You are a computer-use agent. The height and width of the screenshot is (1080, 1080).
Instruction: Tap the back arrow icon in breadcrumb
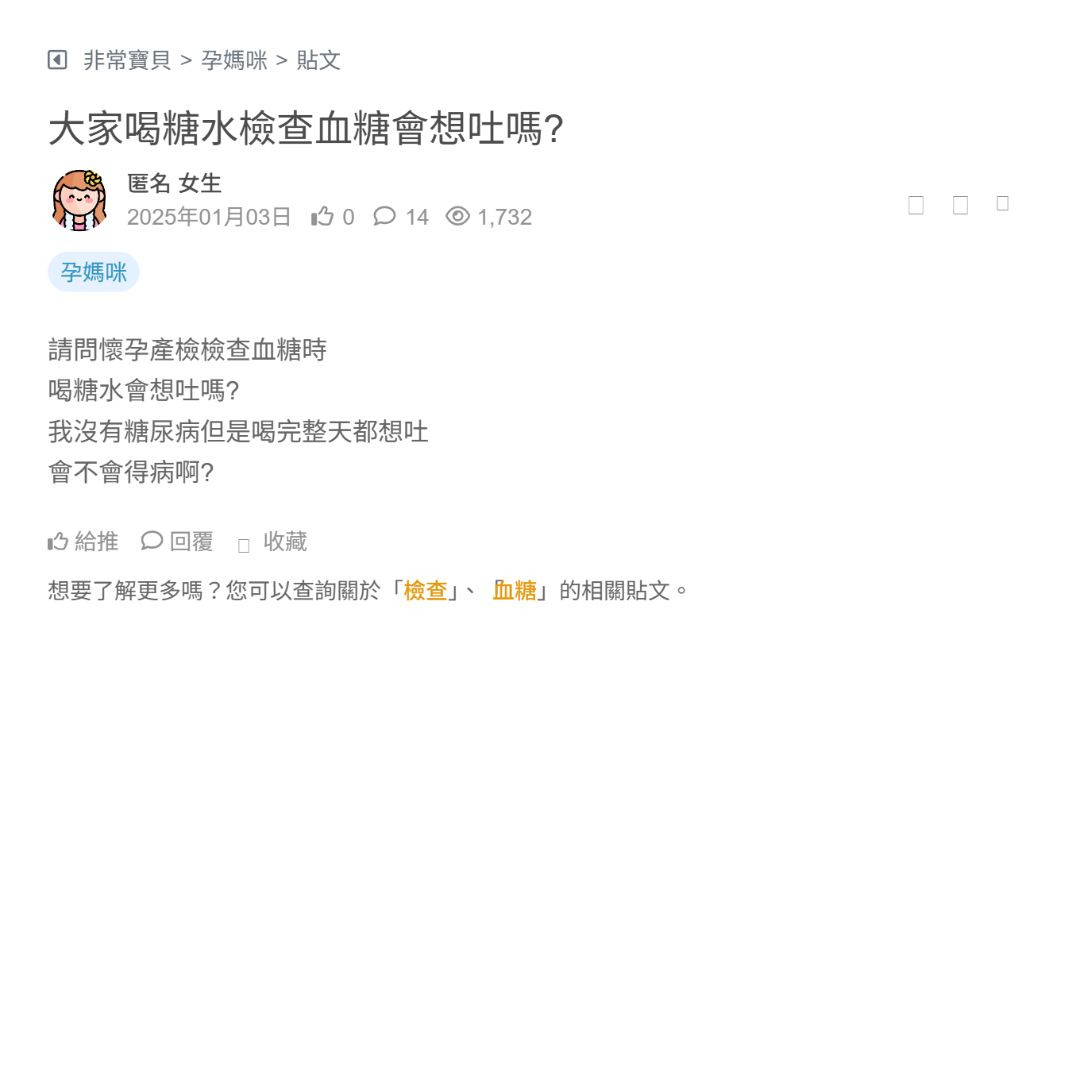(57, 60)
